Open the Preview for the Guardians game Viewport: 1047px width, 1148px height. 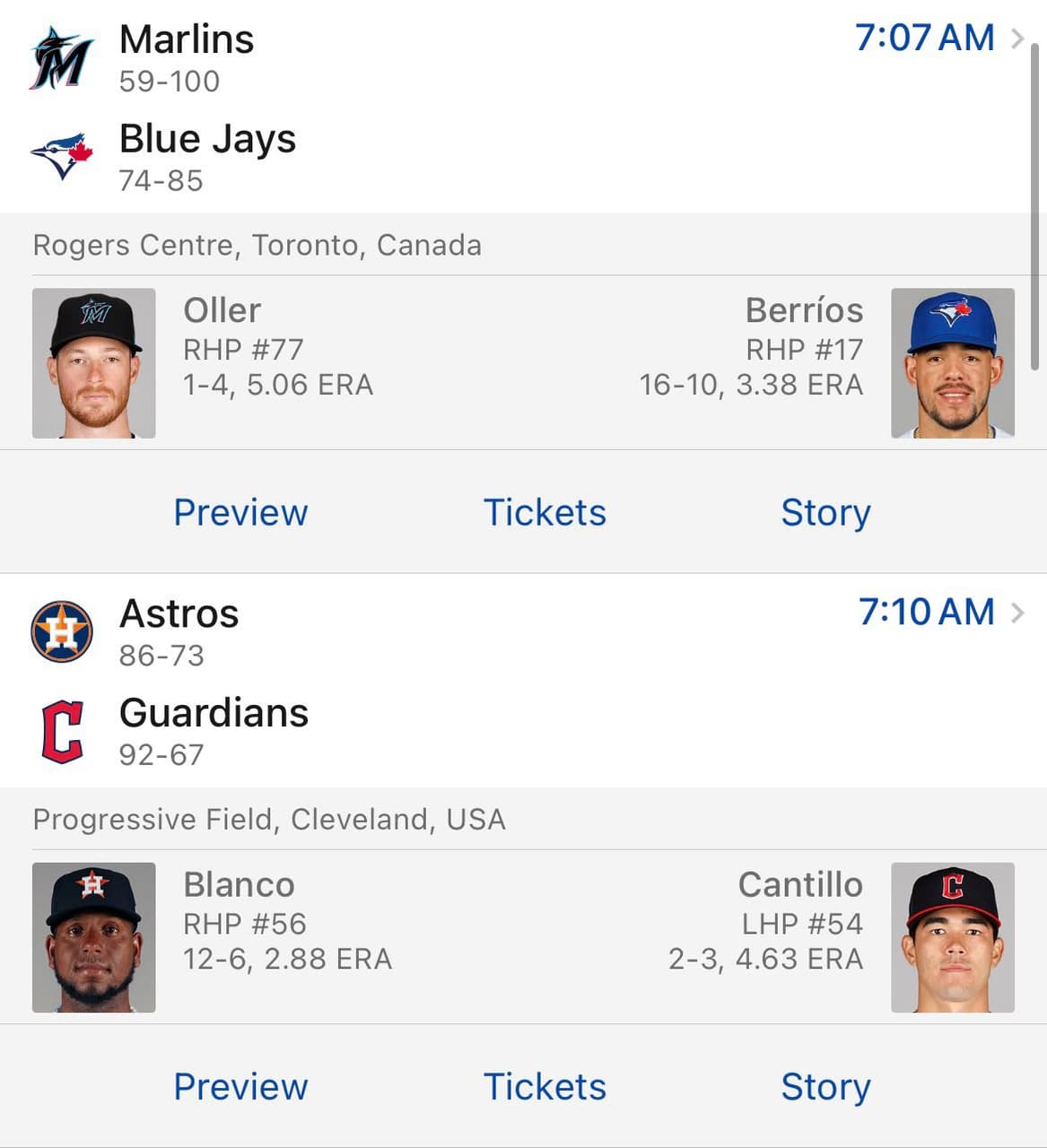pyautogui.click(x=240, y=1086)
